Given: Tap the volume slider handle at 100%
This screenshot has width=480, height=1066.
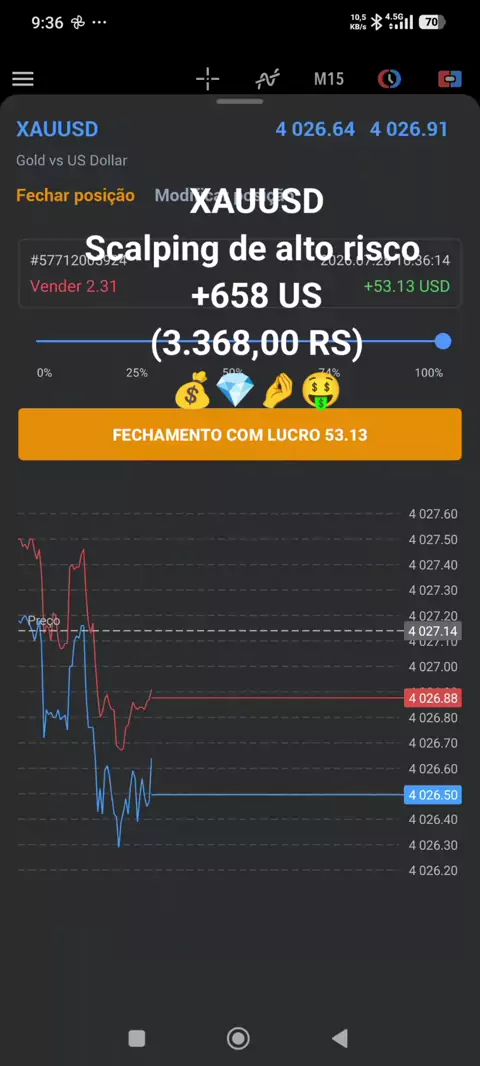Looking at the screenshot, I should tap(443, 341).
